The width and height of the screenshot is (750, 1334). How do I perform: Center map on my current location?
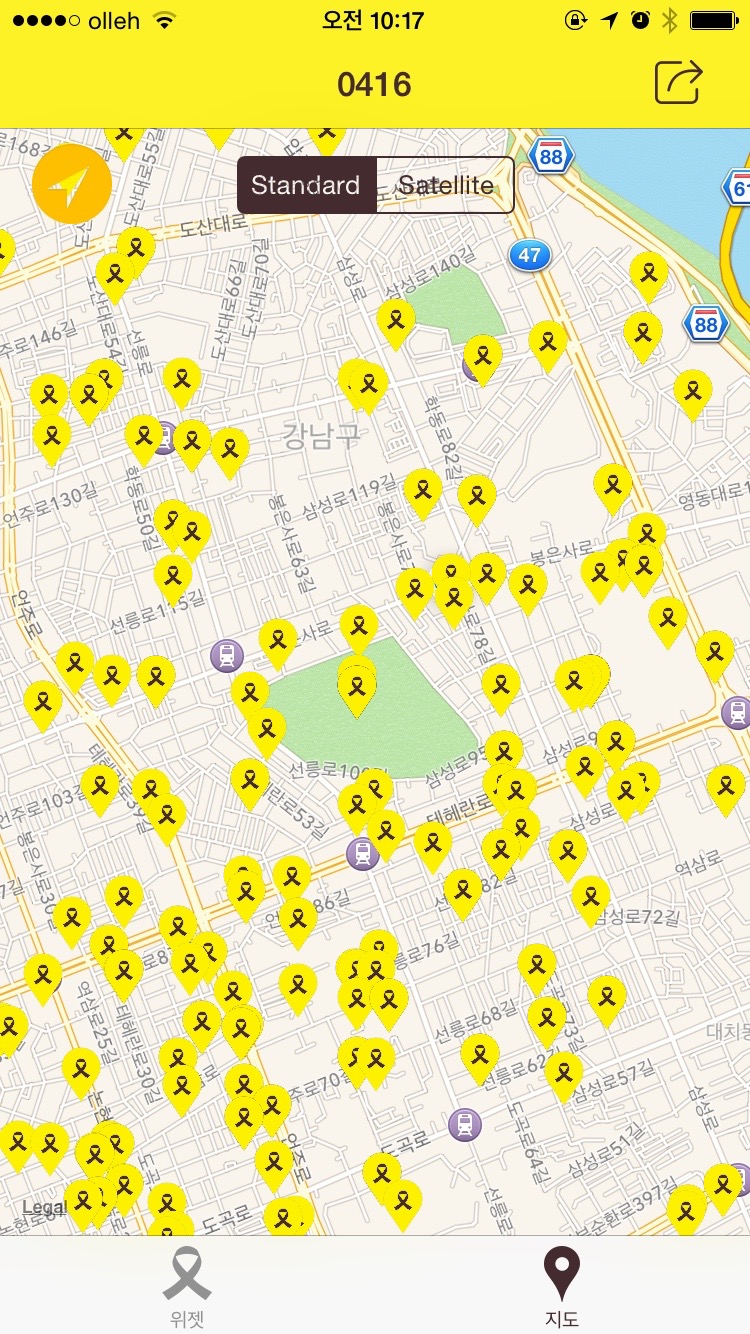[71, 184]
